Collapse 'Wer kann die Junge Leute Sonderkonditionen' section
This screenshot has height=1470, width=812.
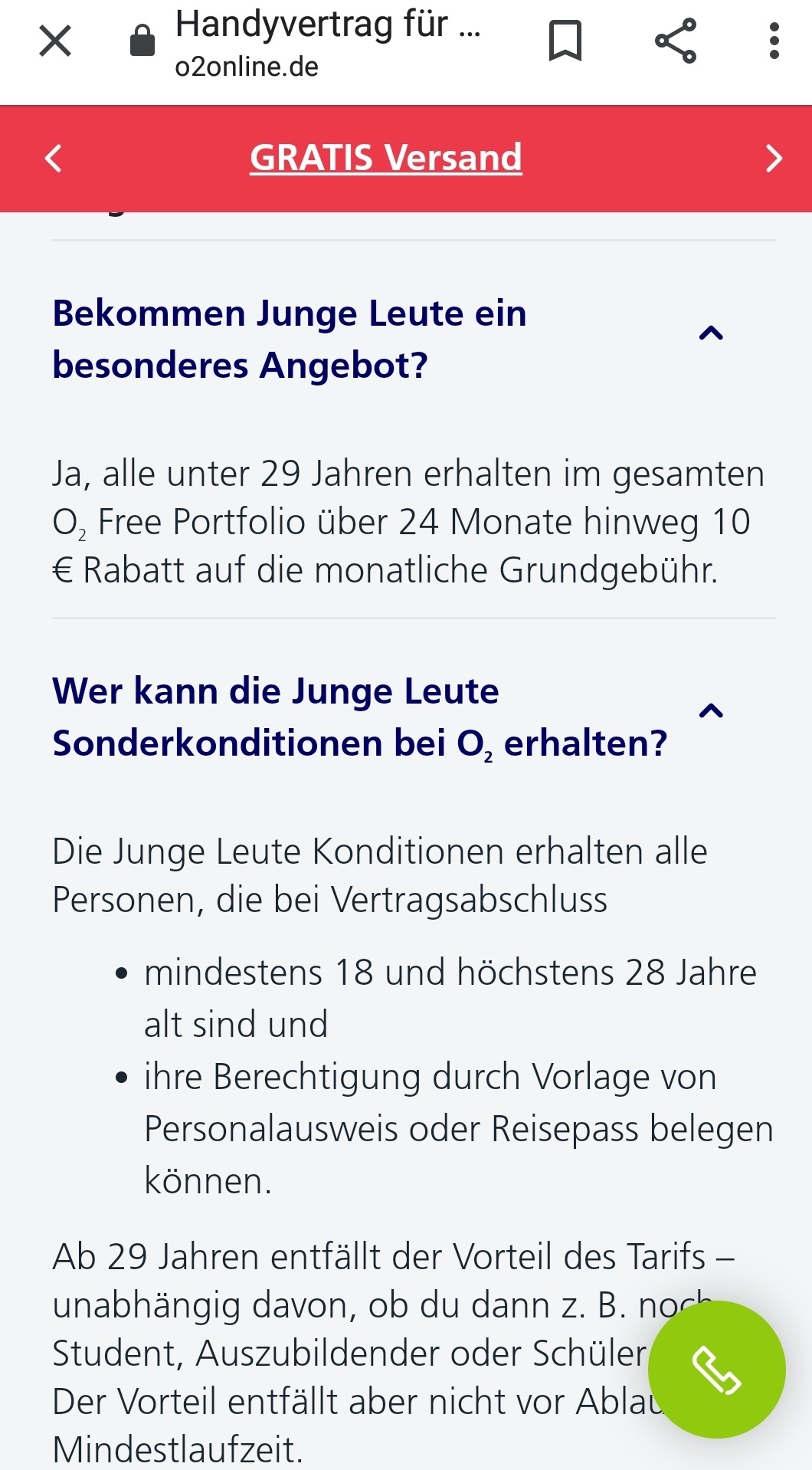click(712, 710)
